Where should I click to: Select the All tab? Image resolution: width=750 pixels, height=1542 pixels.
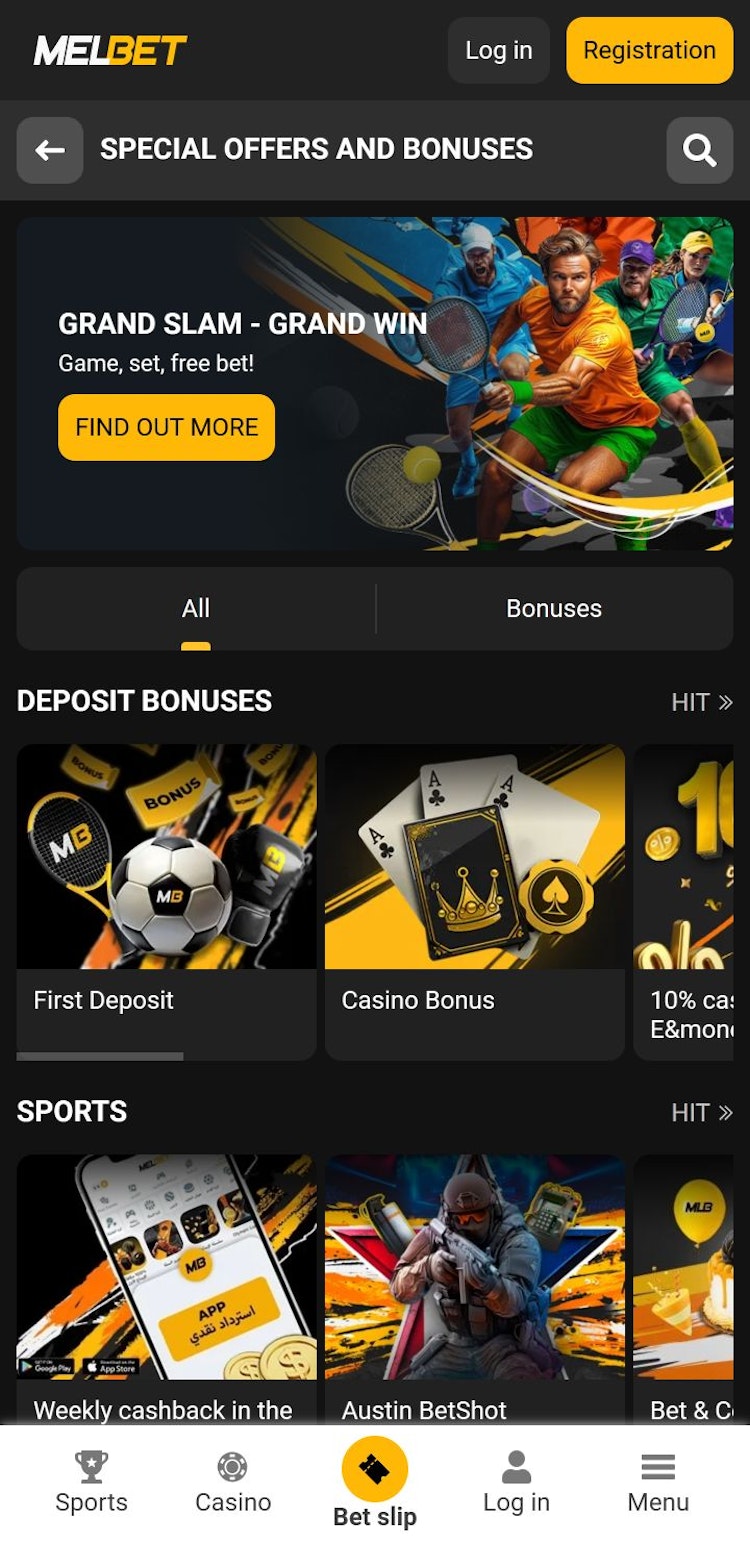196,608
